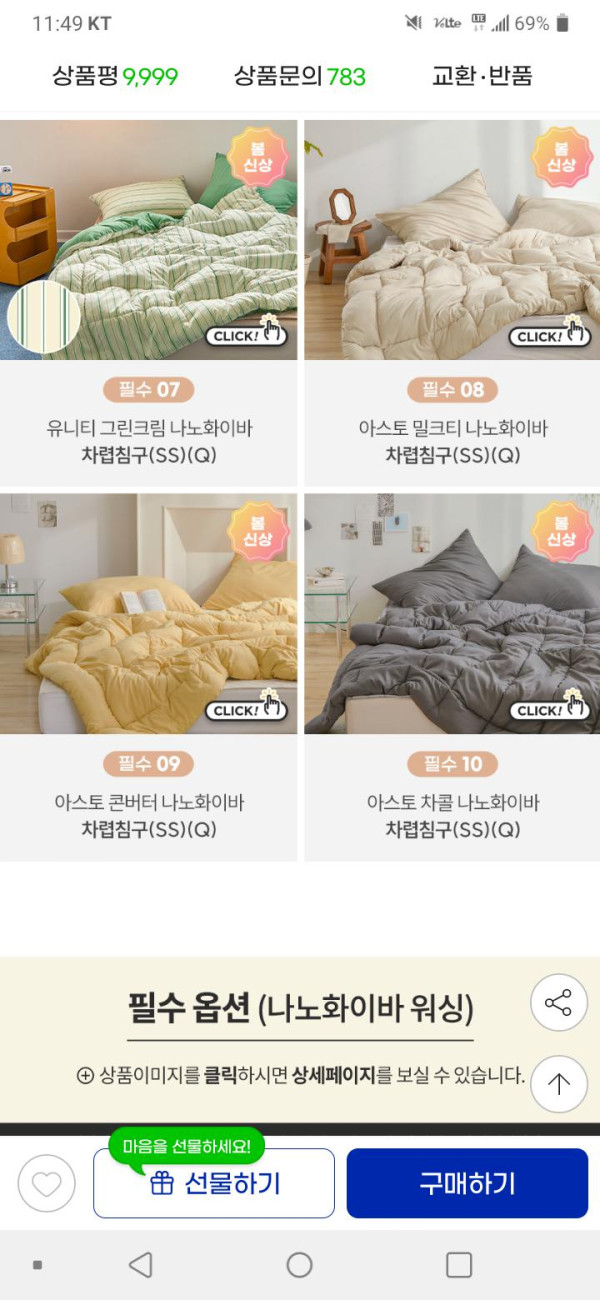Add product to wishlist with heart
Viewport: 600px width, 1300px height.
46,1184
